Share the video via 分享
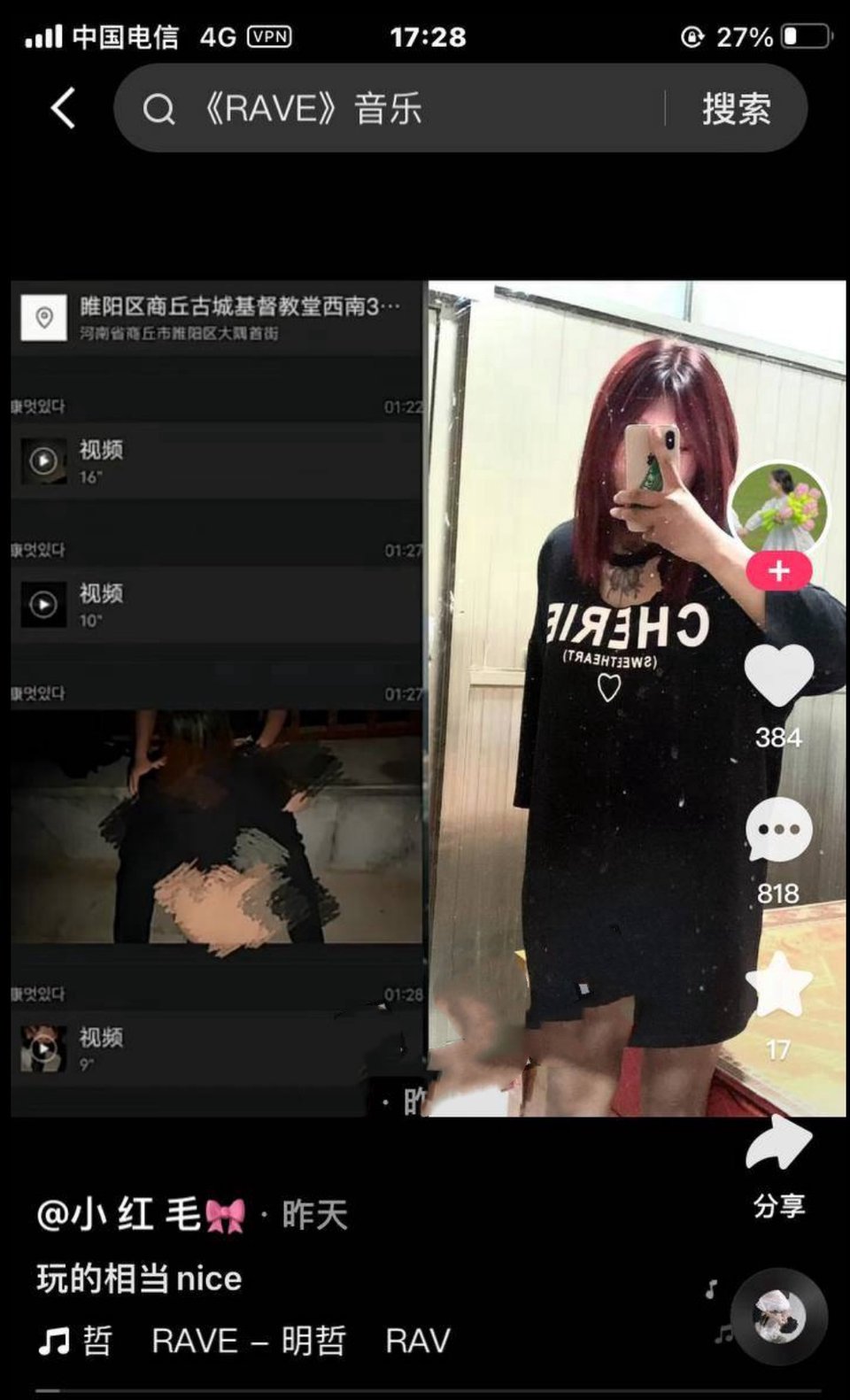The width and height of the screenshot is (850, 1400). point(779,1165)
